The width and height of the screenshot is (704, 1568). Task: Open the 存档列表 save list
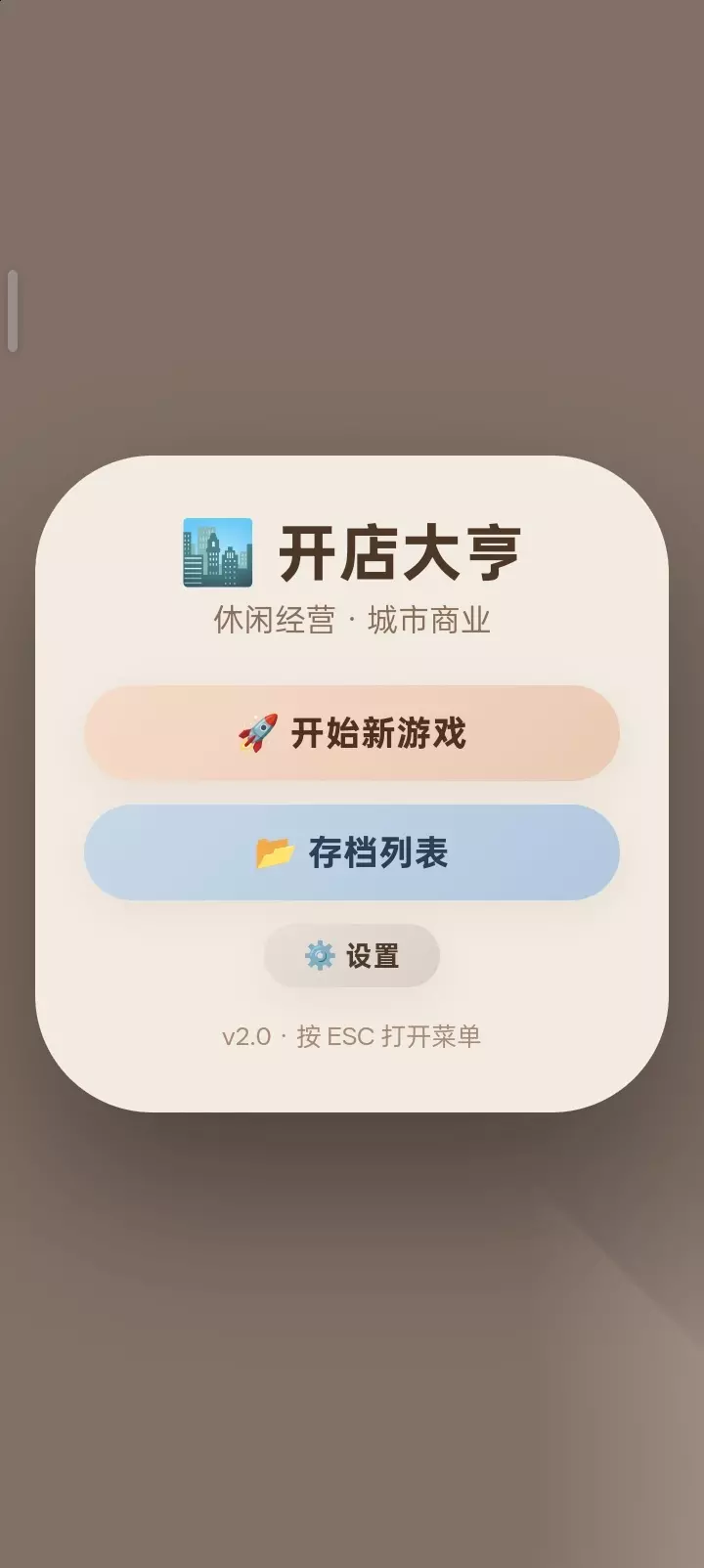tap(352, 852)
